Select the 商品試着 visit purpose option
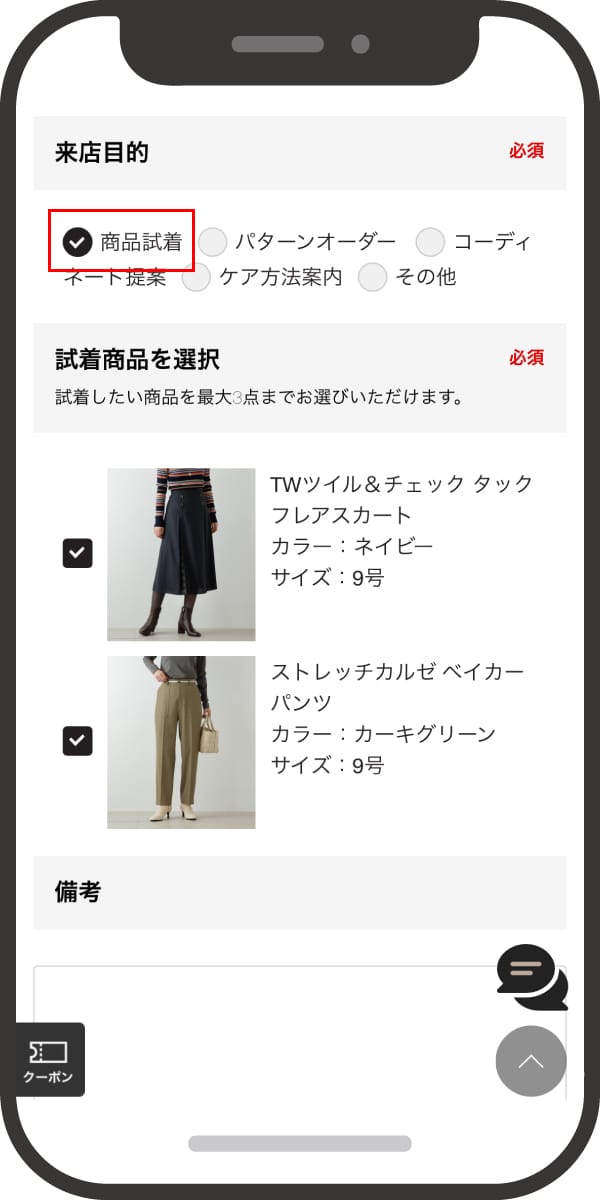Viewport: 600px width, 1200px height. pos(78,241)
